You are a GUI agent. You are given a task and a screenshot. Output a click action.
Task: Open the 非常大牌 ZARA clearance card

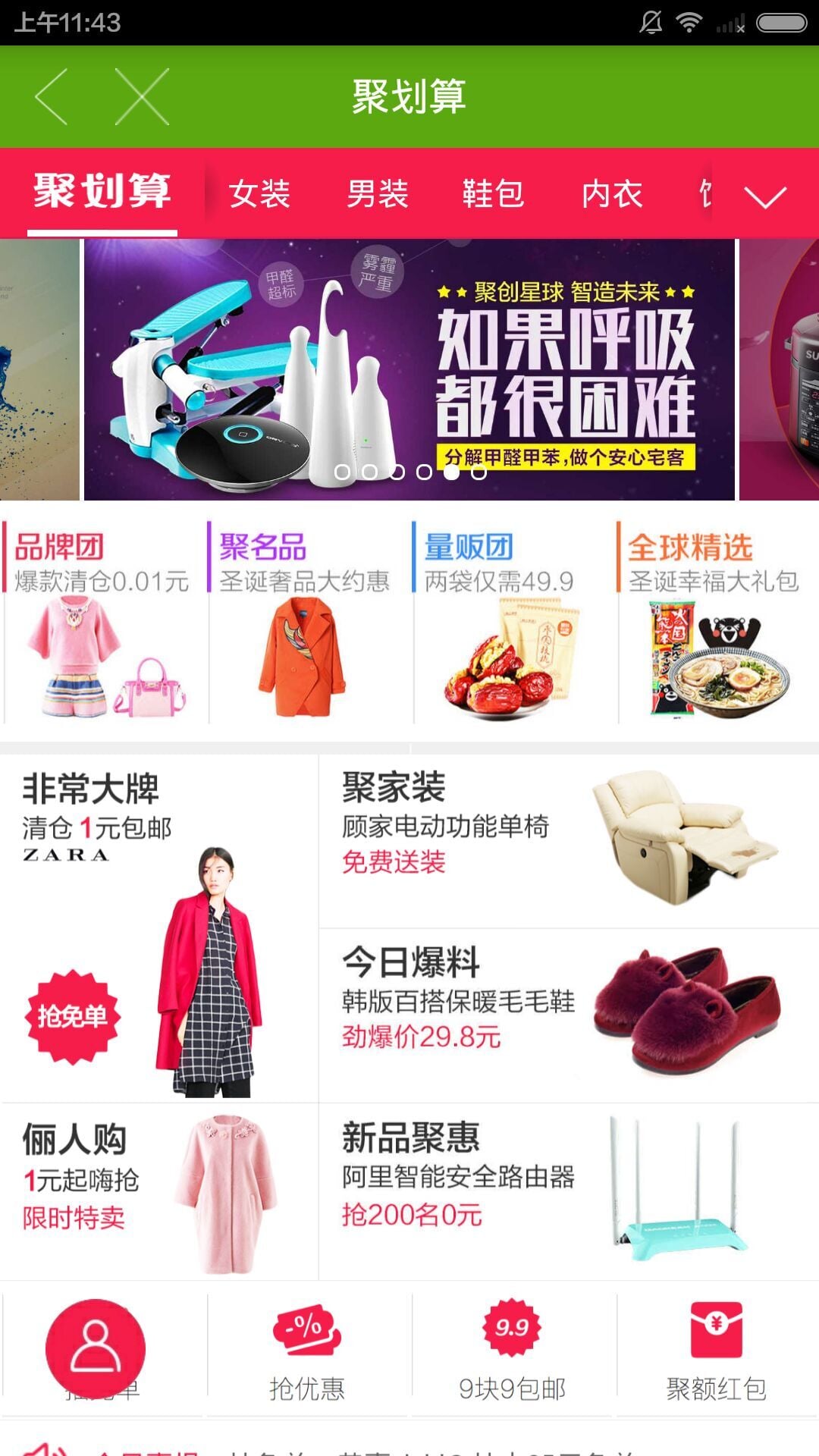[159, 929]
